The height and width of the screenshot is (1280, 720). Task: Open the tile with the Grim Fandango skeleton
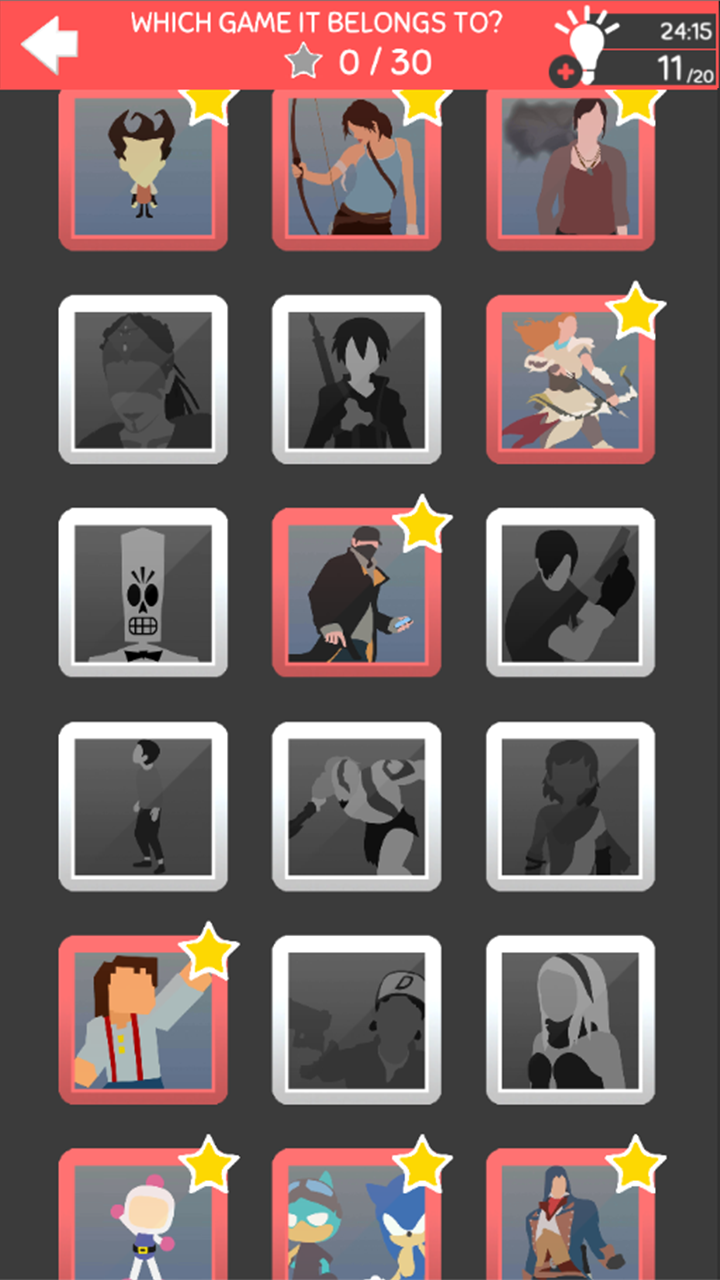click(143, 592)
